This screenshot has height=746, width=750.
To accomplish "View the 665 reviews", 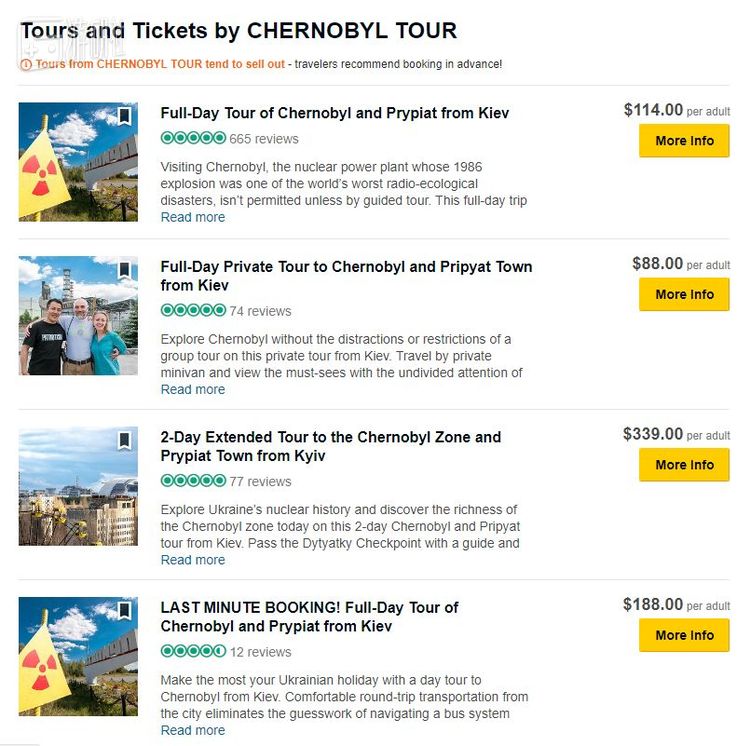I will click(x=263, y=139).
